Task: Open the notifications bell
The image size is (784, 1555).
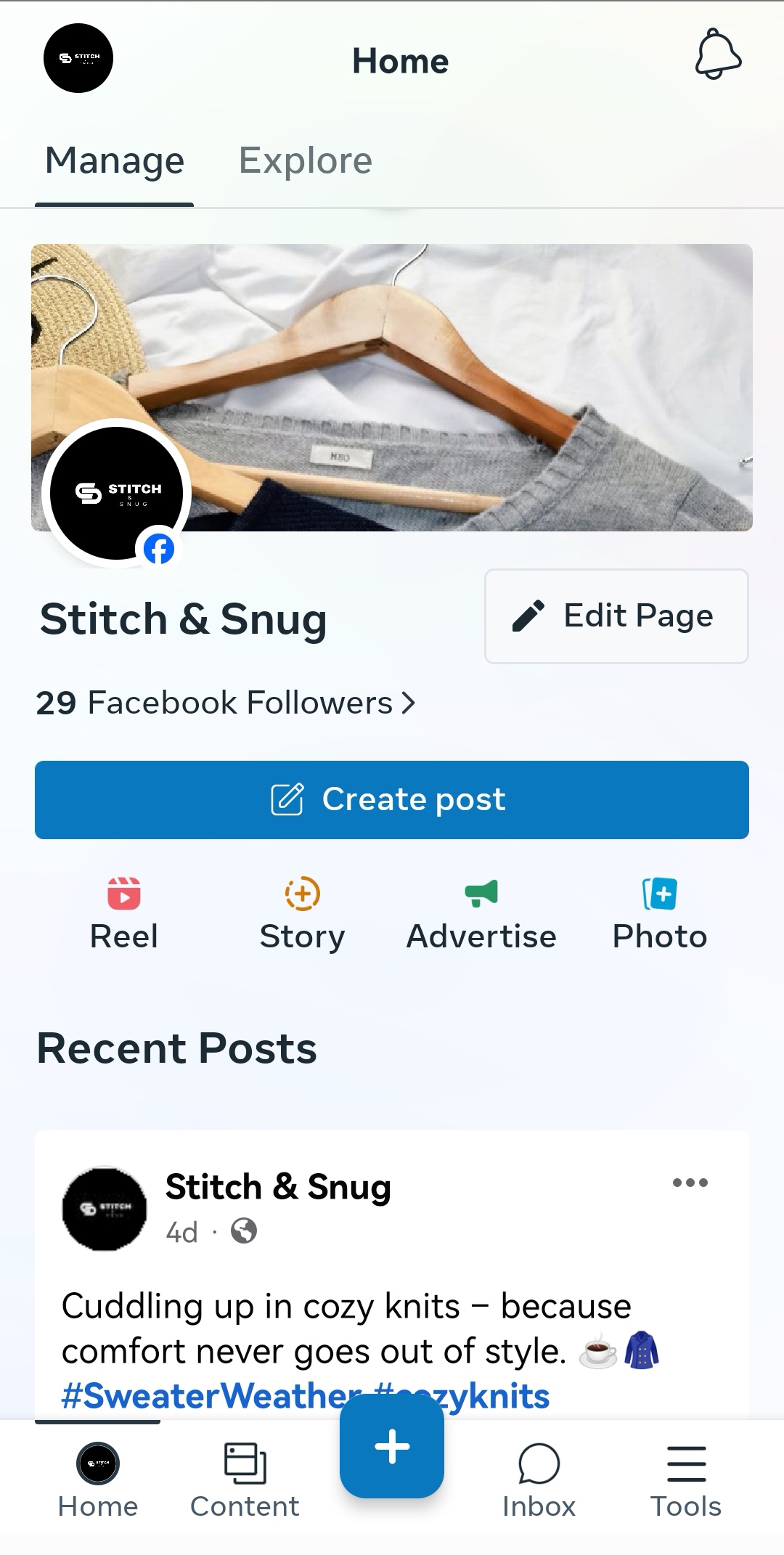Action: click(x=718, y=55)
